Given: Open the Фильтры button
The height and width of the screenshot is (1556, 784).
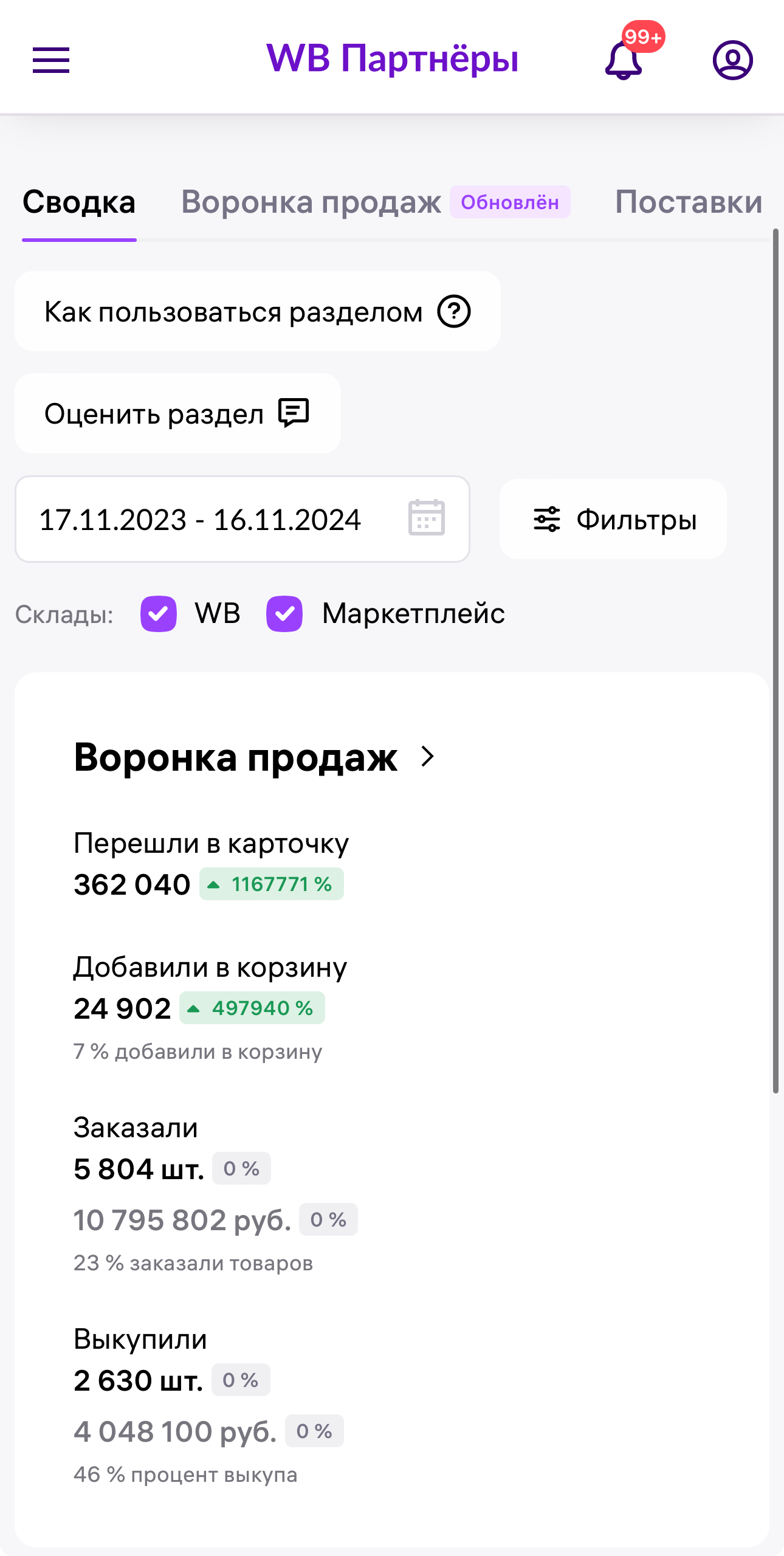Looking at the screenshot, I should (613, 520).
